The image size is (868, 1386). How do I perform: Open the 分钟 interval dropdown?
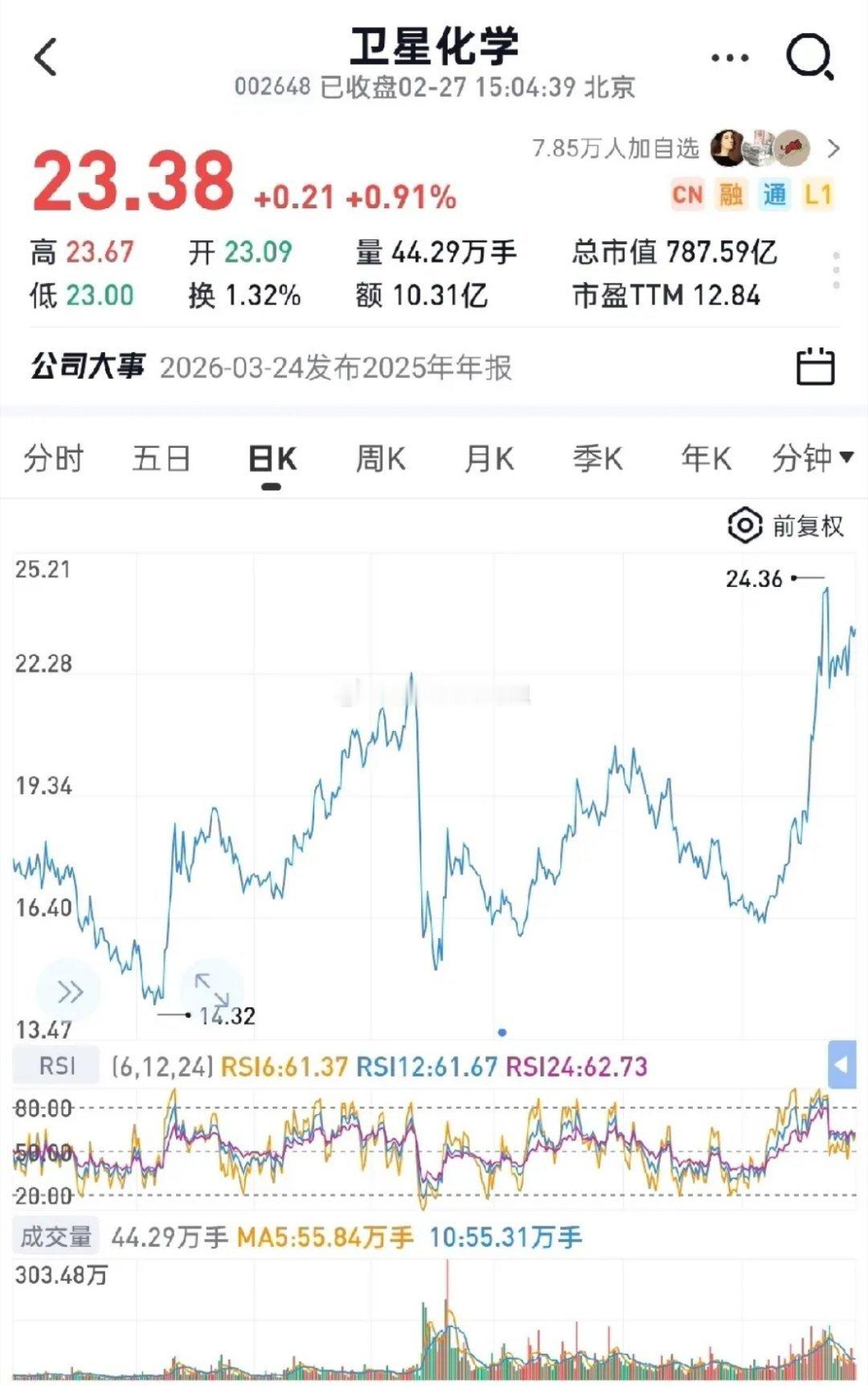click(813, 458)
